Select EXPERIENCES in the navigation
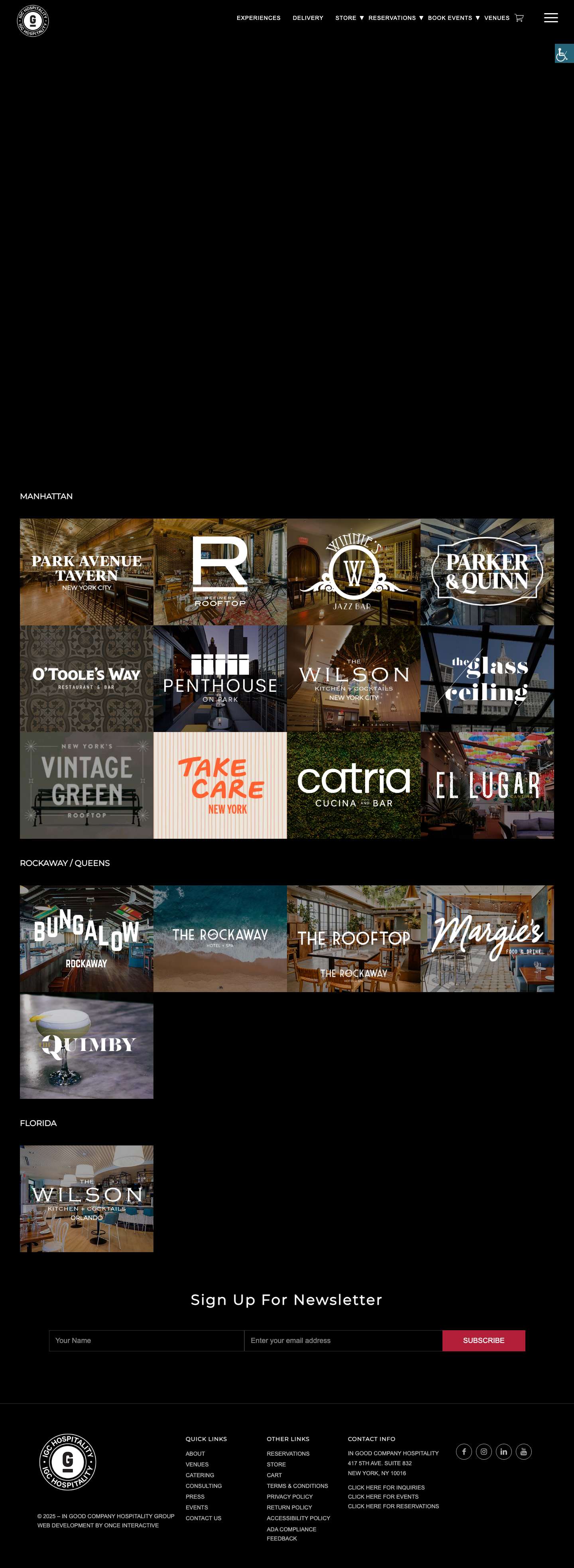Viewport: 574px width, 1568px height. coord(258,18)
